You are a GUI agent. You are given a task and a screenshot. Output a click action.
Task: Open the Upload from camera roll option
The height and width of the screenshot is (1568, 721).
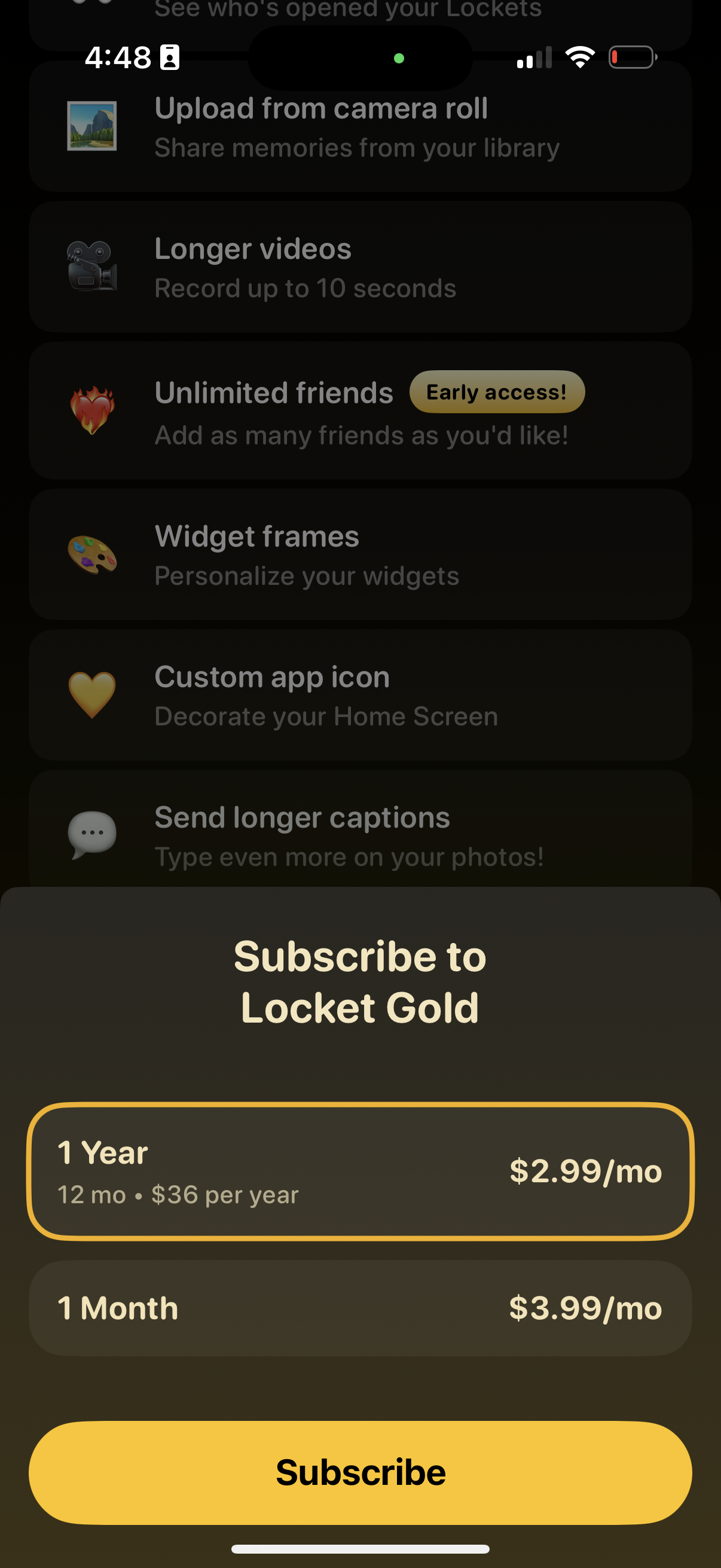click(360, 126)
